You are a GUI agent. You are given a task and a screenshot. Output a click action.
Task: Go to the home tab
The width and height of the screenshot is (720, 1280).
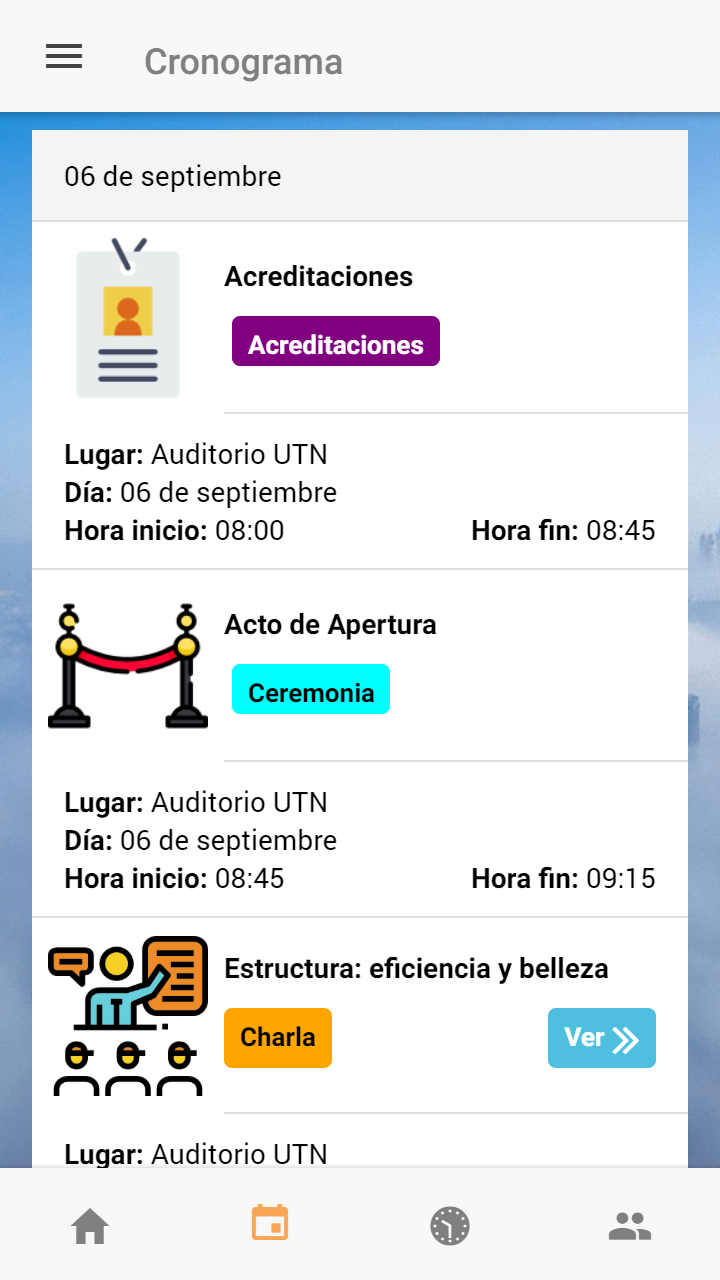pos(90,1225)
